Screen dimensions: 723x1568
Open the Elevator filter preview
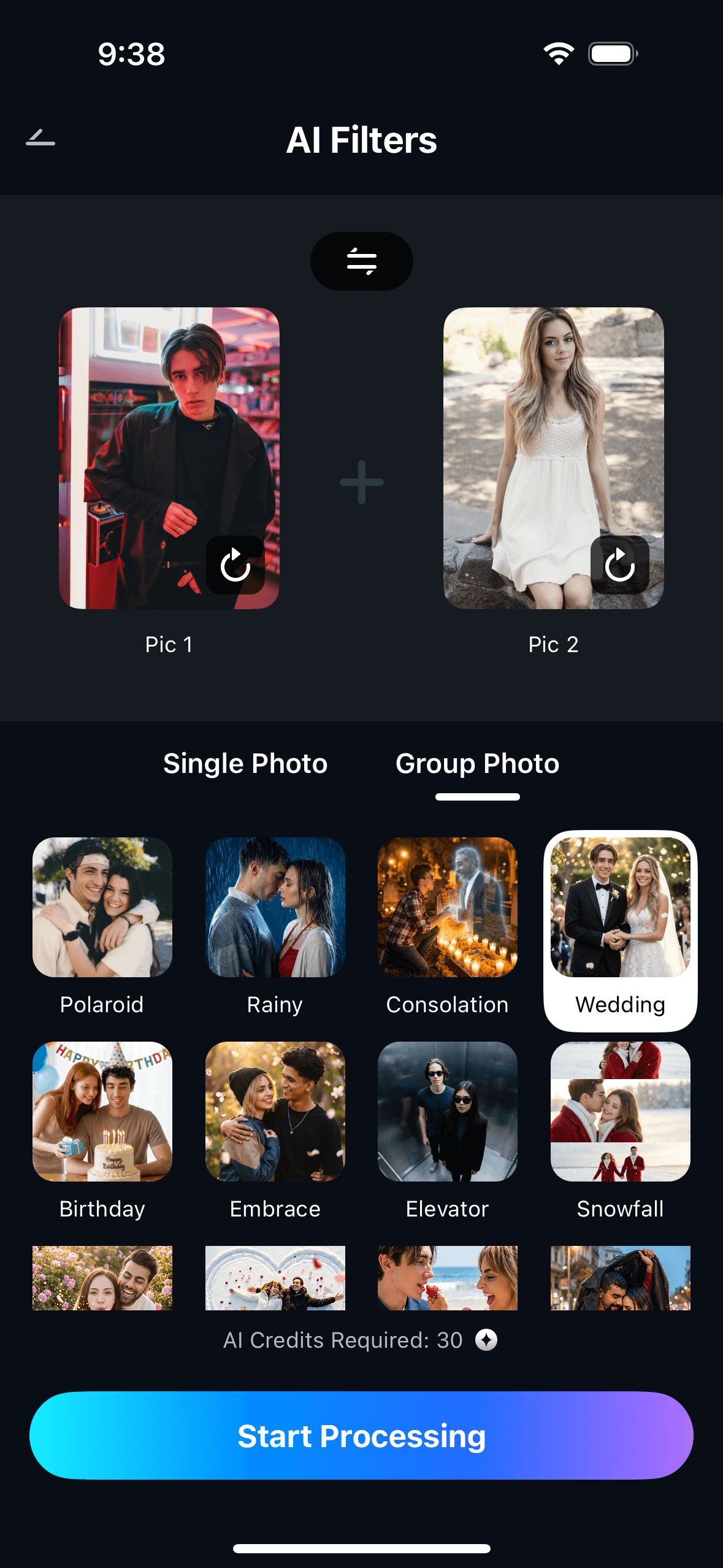447,1113
